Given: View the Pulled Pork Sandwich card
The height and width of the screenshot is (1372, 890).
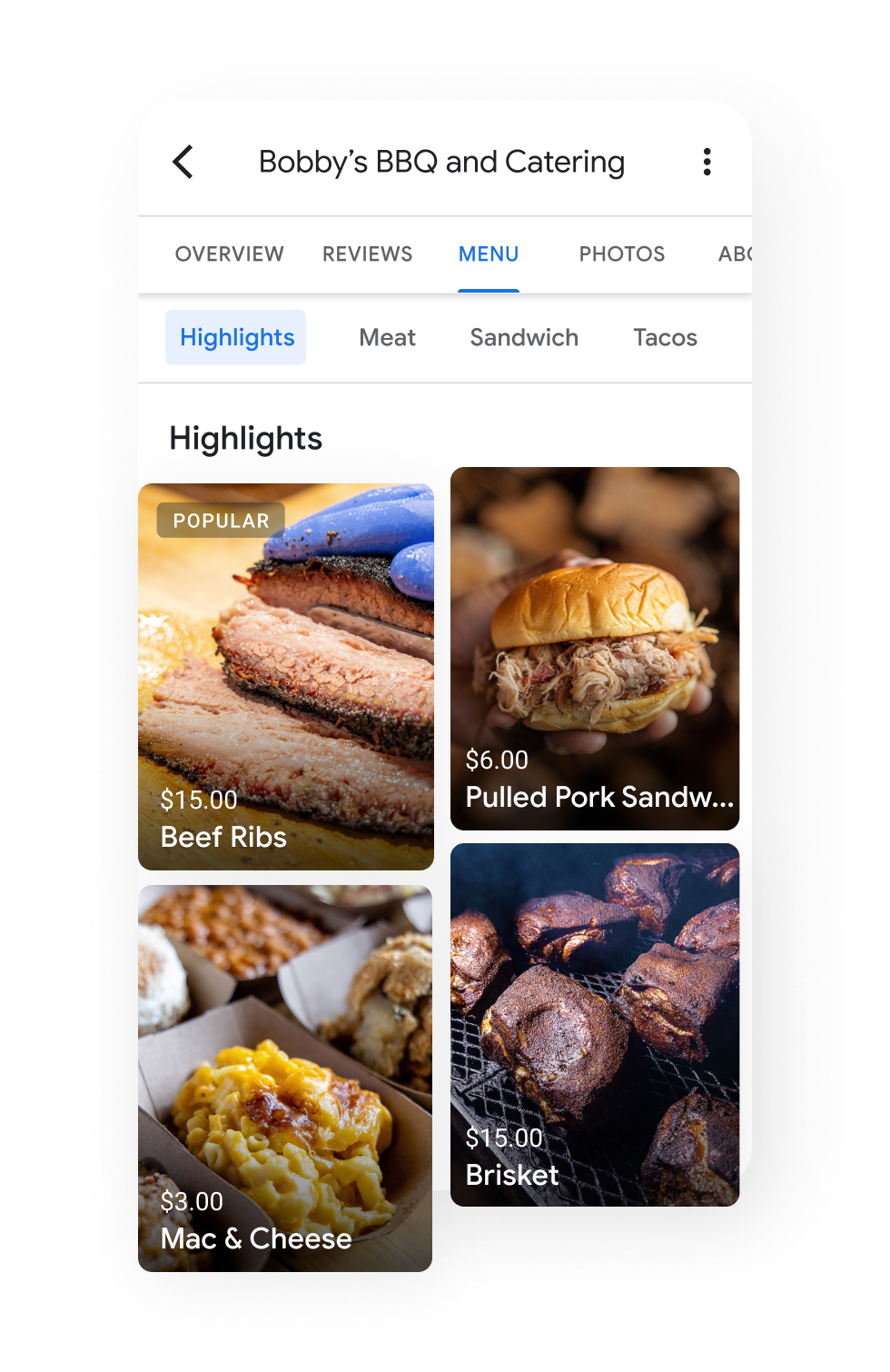Looking at the screenshot, I should click(x=595, y=649).
